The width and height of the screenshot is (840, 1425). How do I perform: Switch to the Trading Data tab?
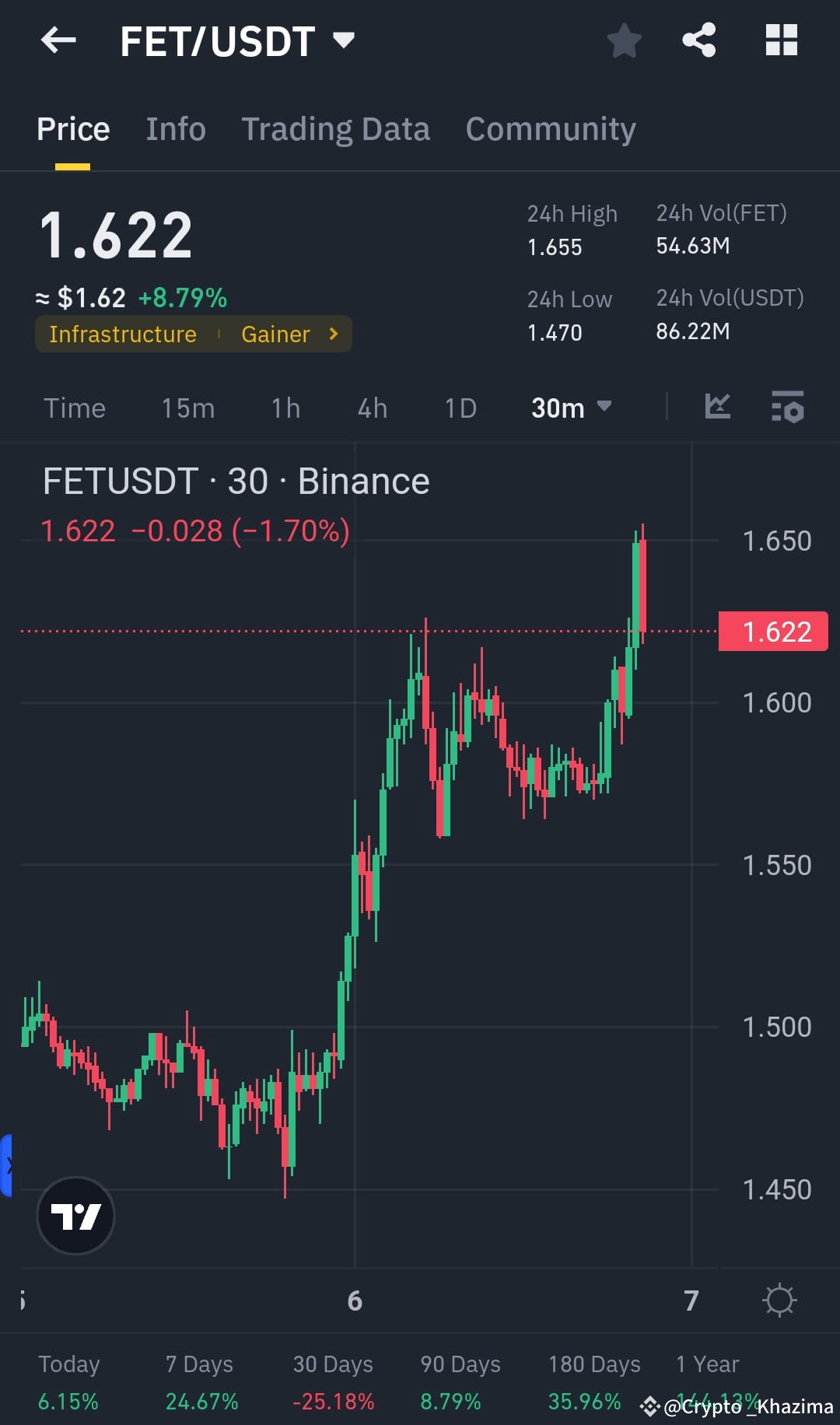pyautogui.click(x=336, y=128)
